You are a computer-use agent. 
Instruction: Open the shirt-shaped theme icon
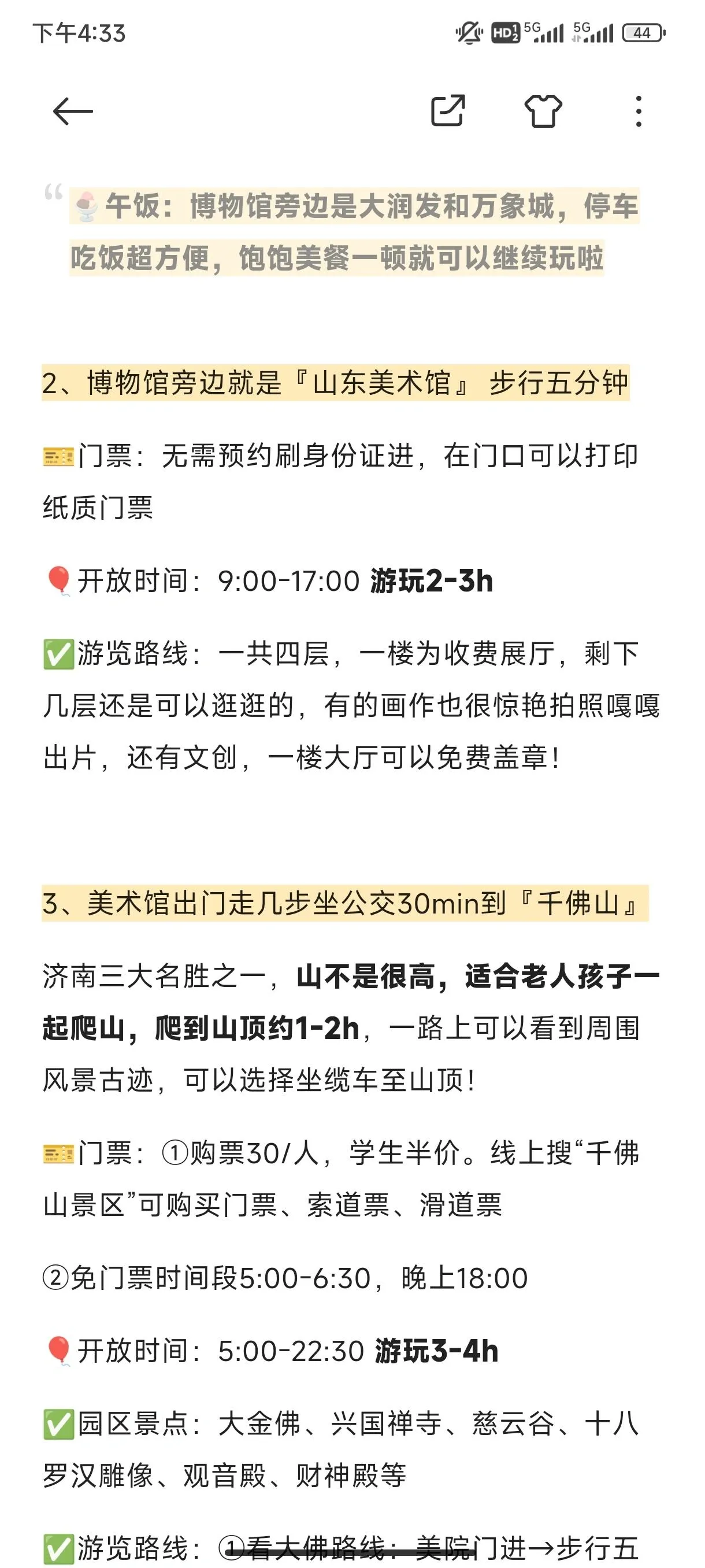pyautogui.click(x=543, y=111)
